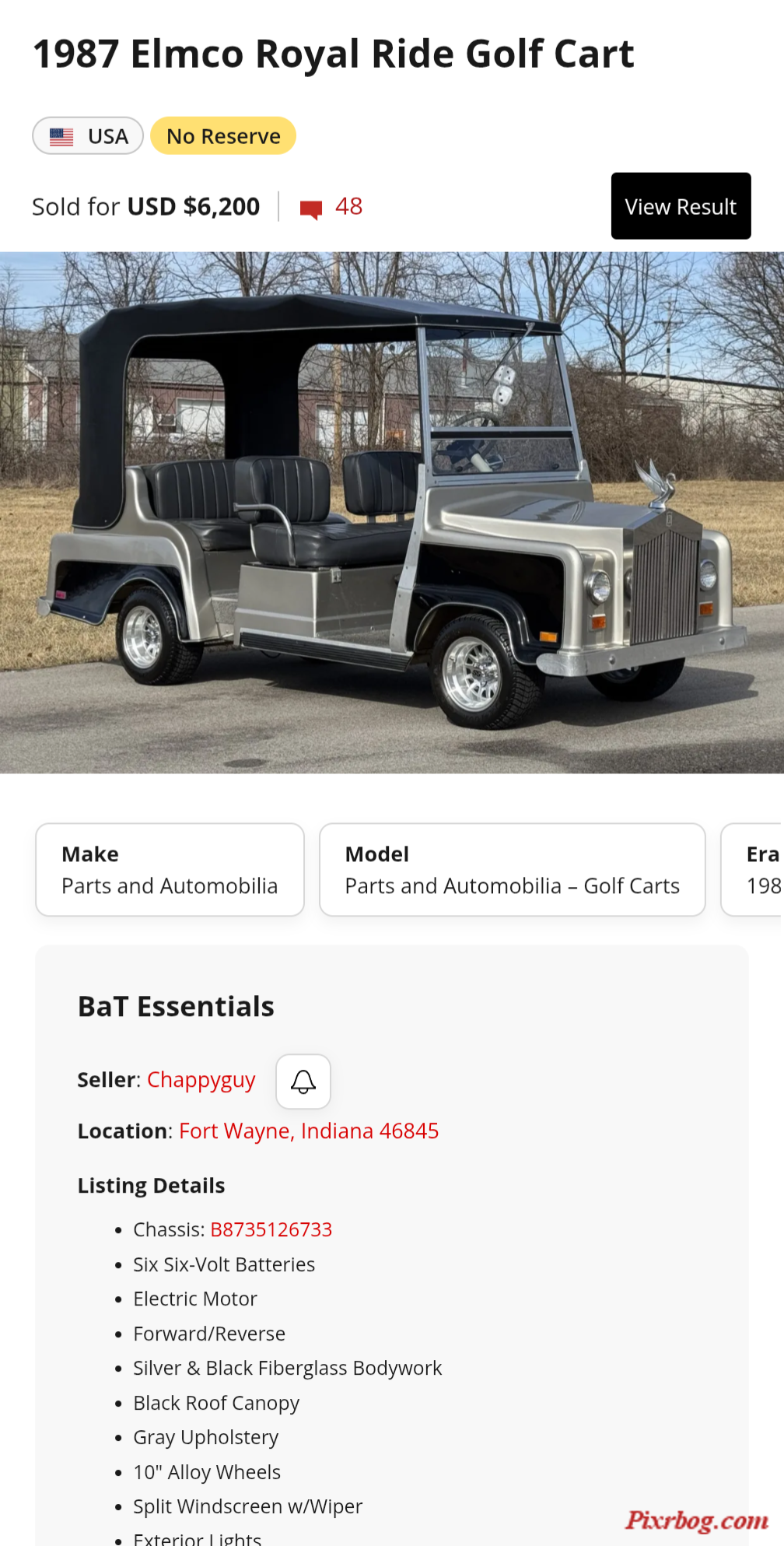
Task: Open chassis number B8735126733 link
Action: point(271,1229)
